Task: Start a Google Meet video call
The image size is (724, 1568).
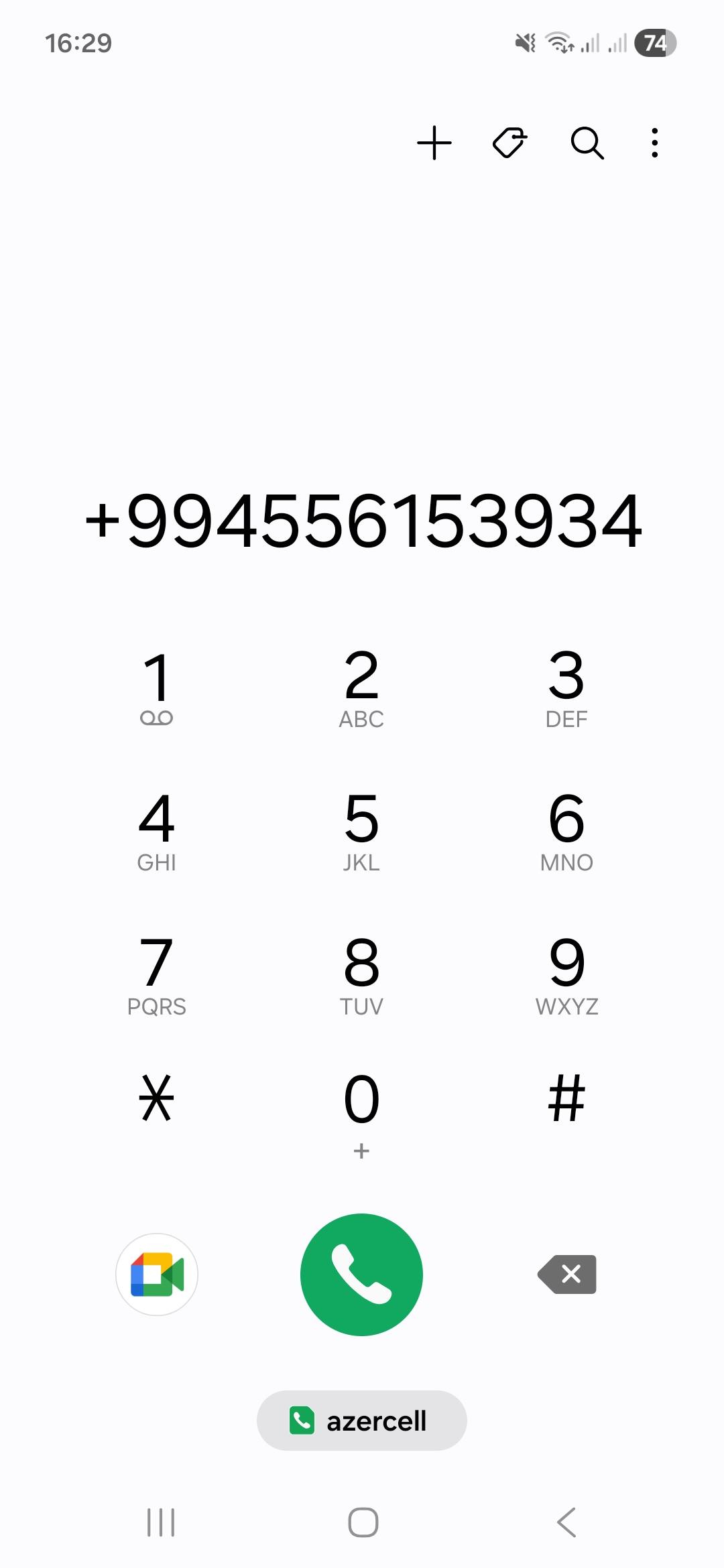Action: (157, 1275)
